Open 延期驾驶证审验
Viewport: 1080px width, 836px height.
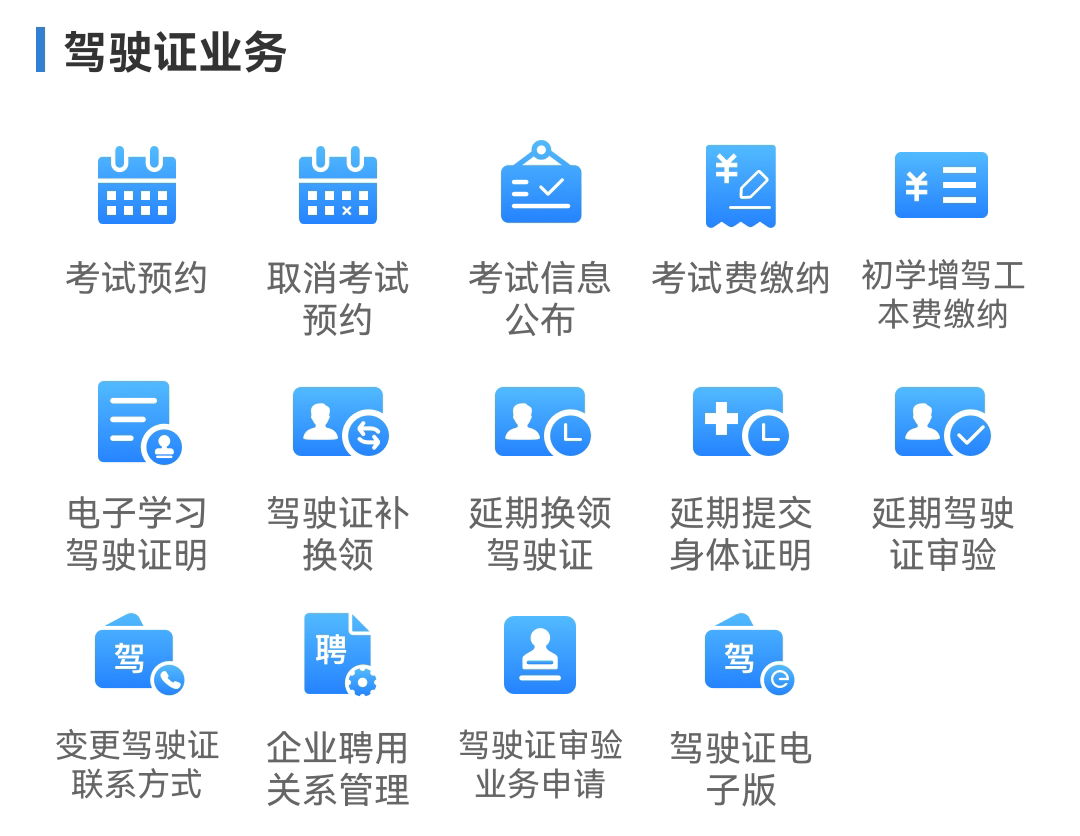tap(942, 423)
